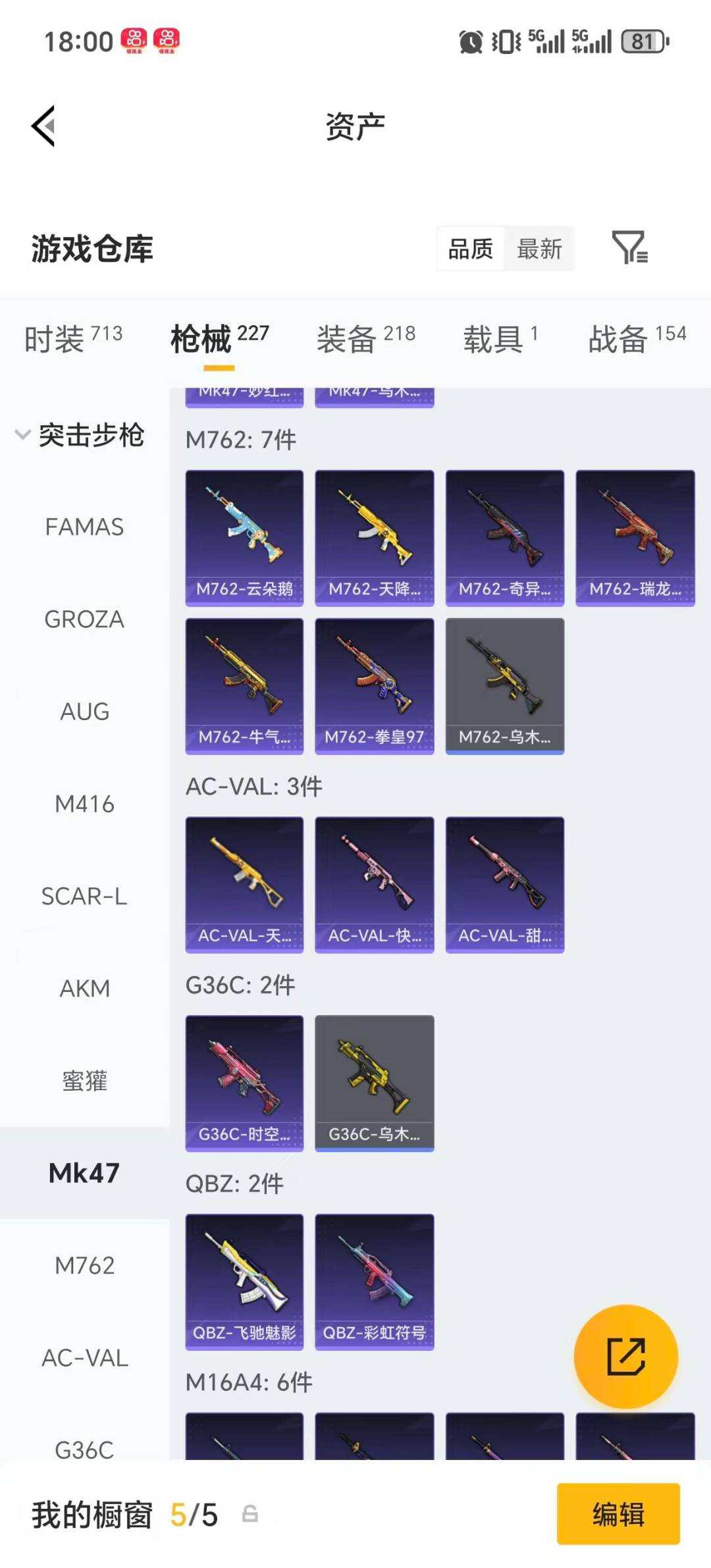Select Mk47 in the weapon sidebar
The height and width of the screenshot is (1568, 711).
pos(84,1172)
